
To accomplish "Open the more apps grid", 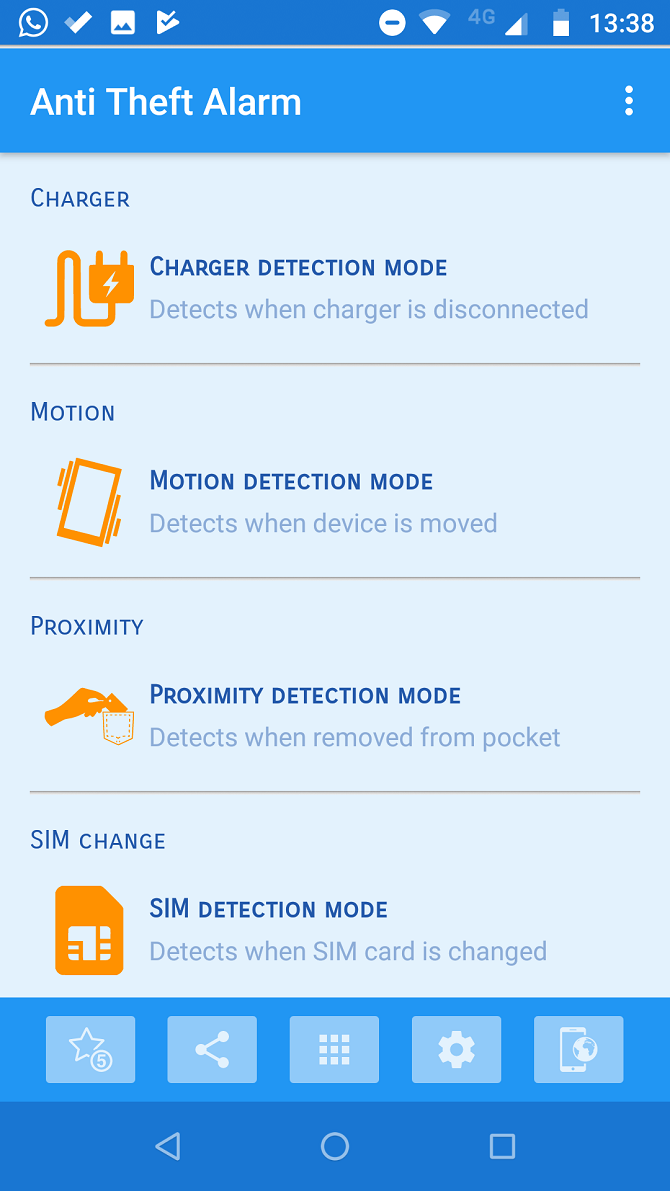I will click(334, 1049).
